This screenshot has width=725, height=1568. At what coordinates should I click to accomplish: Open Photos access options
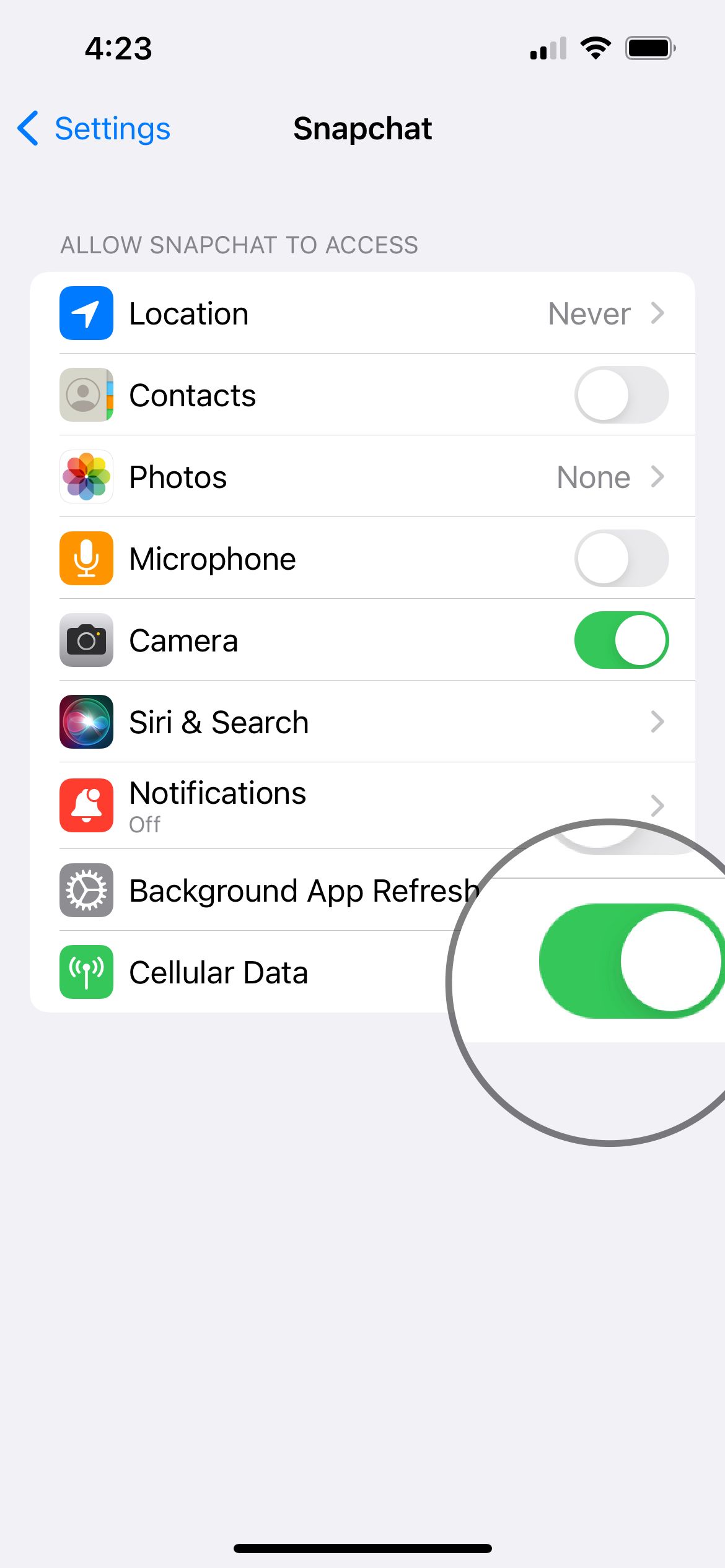click(x=362, y=477)
